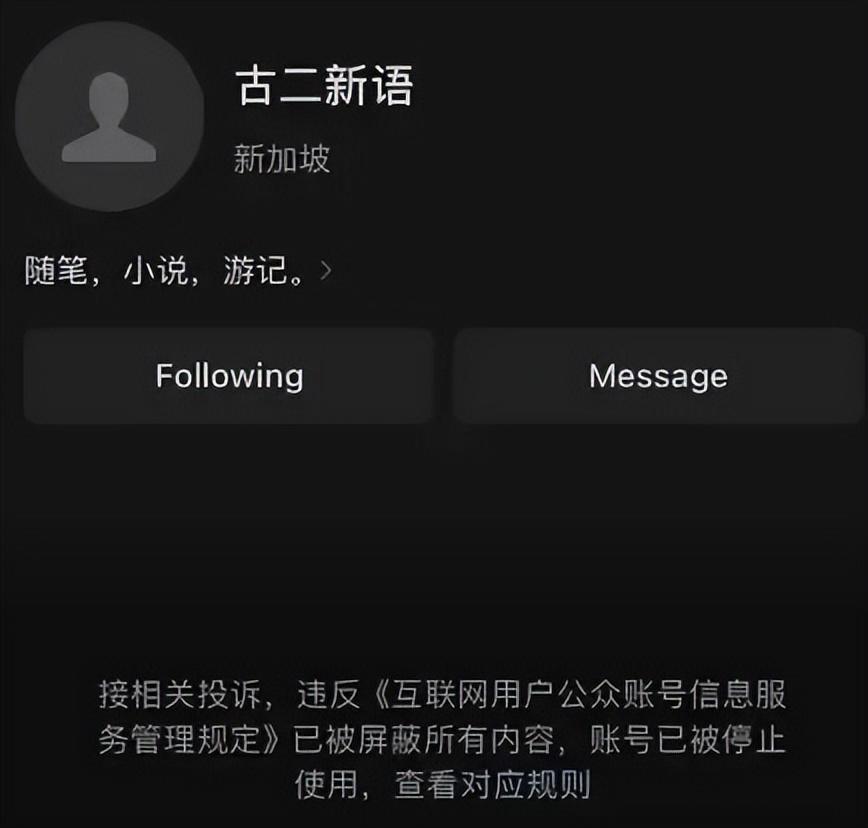Tap the Following button
This screenshot has width=868, height=828.
coord(229,376)
